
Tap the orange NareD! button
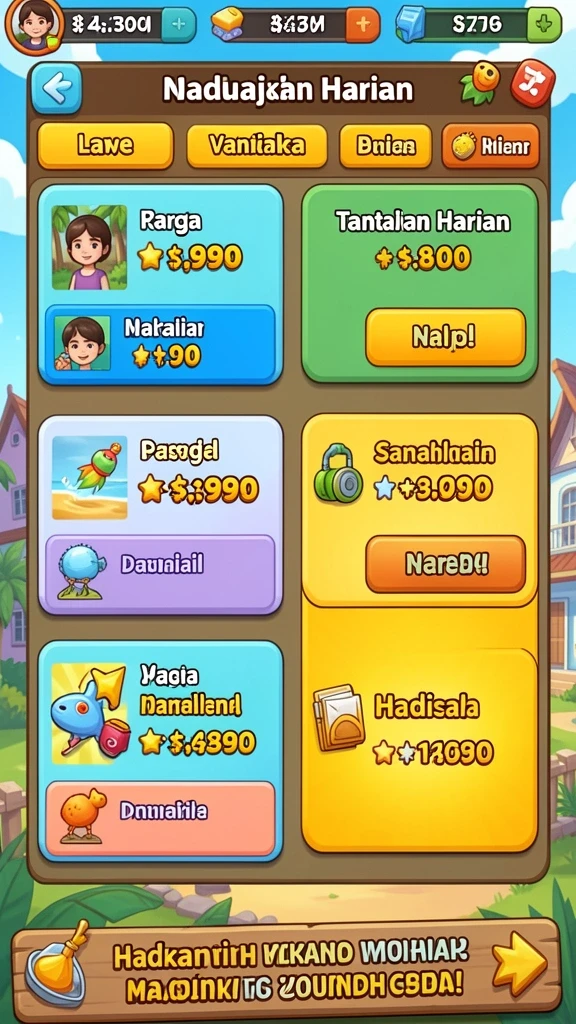445,564
